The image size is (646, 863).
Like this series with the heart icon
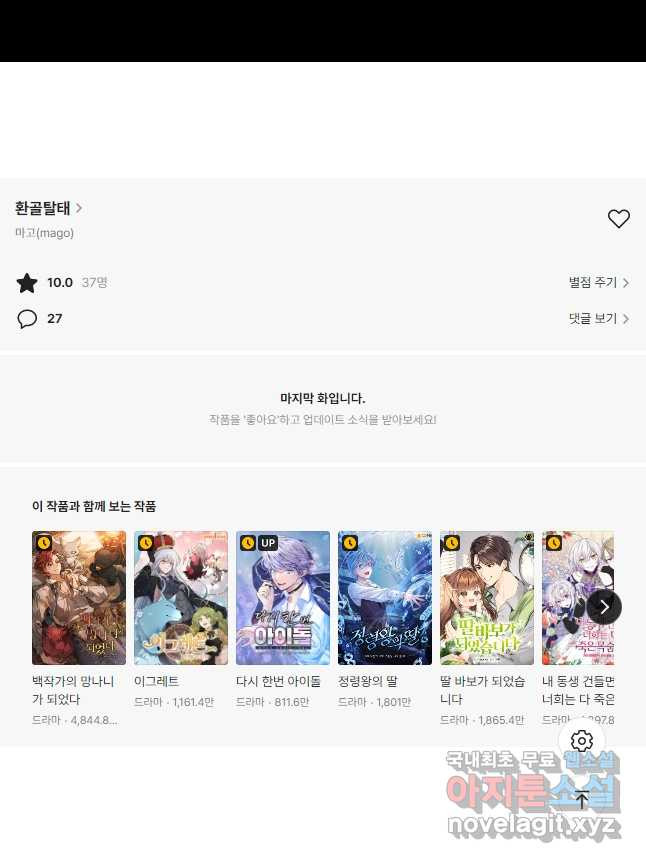pos(619,219)
